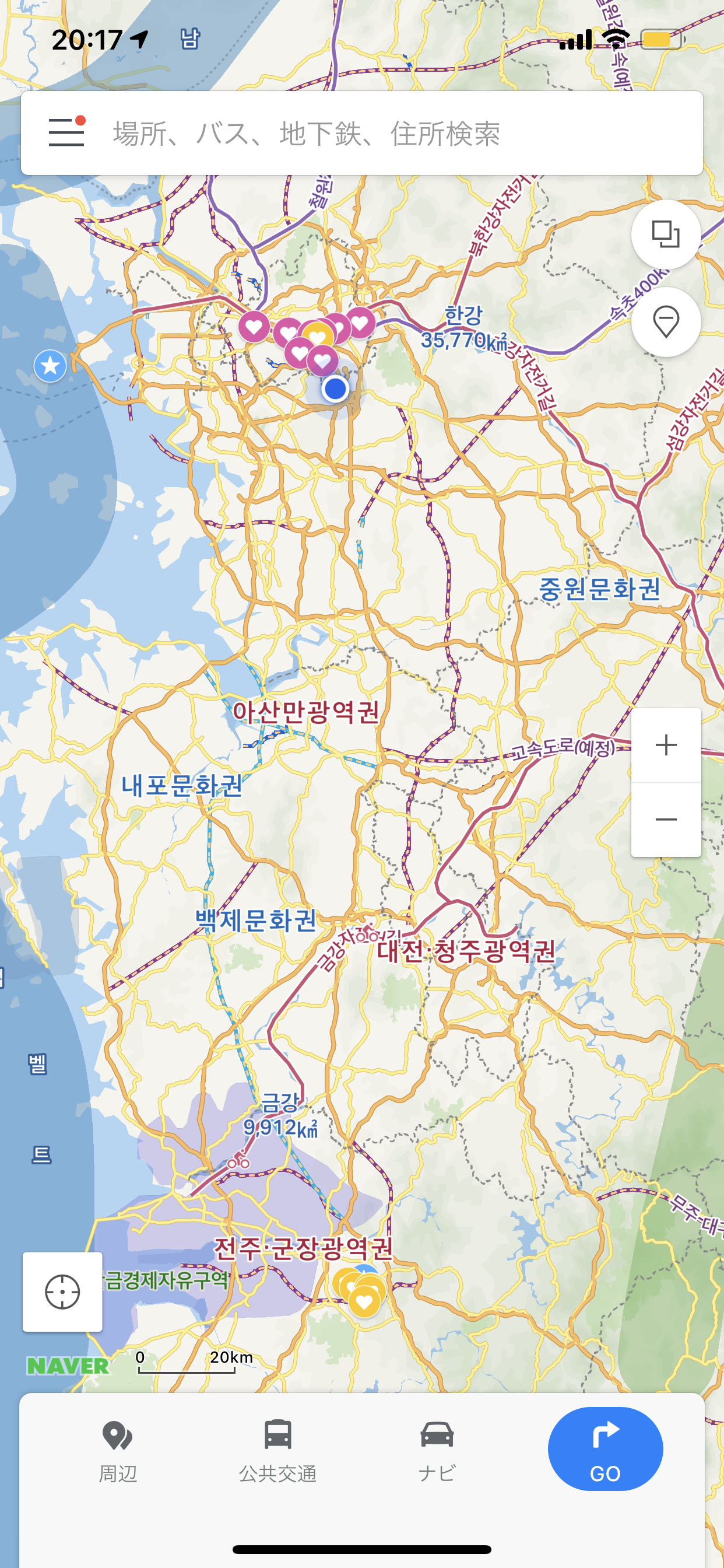Open the map layers button
This screenshot has width=724, height=1568.
tap(666, 235)
